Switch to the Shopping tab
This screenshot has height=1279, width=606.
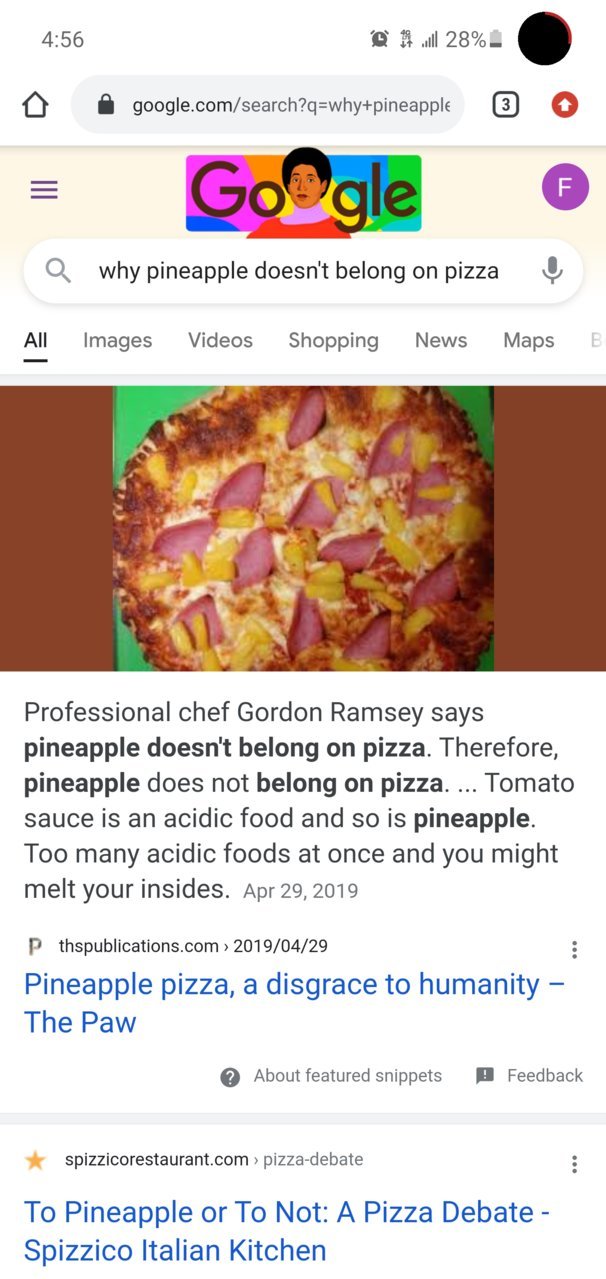point(333,340)
